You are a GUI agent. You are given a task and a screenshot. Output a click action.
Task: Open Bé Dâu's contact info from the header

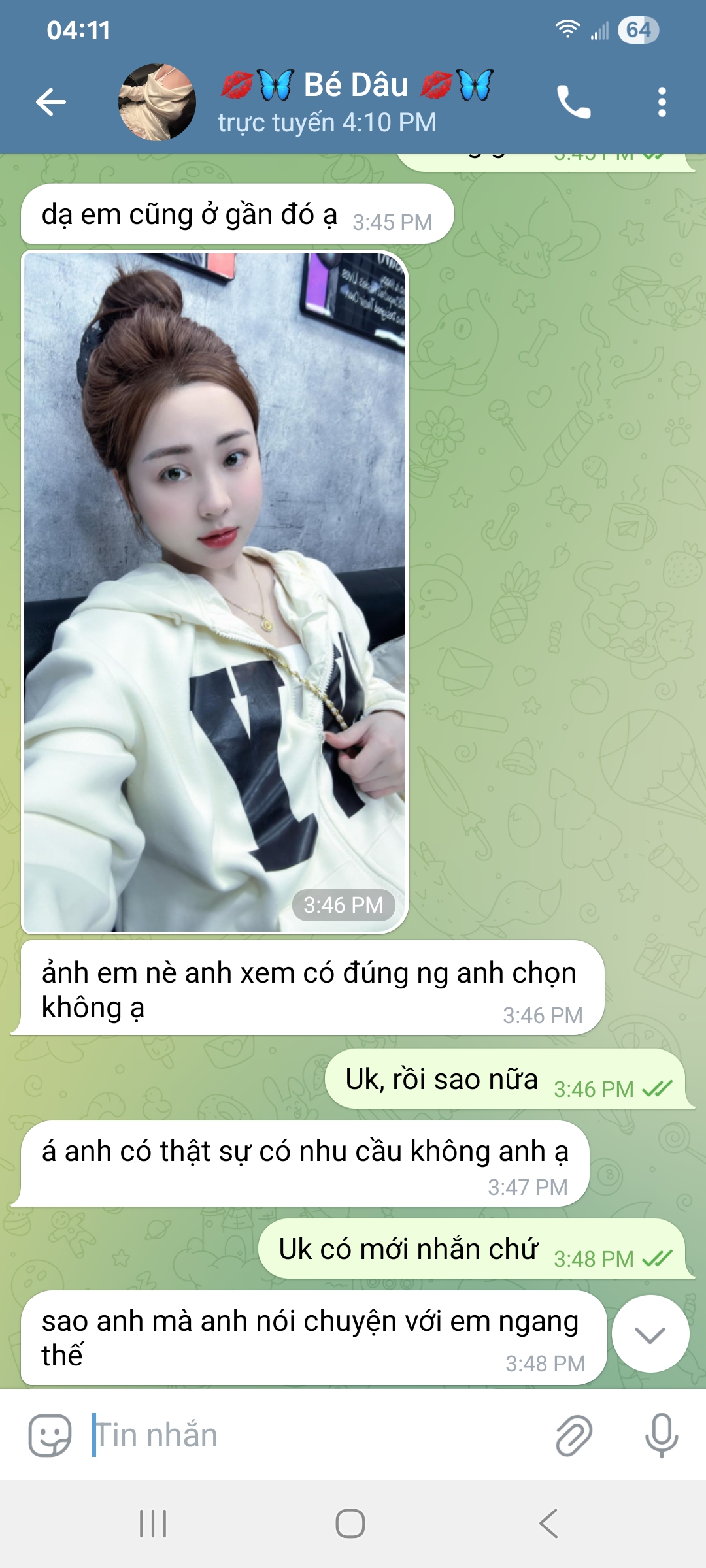pyautogui.click(x=356, y=102)
